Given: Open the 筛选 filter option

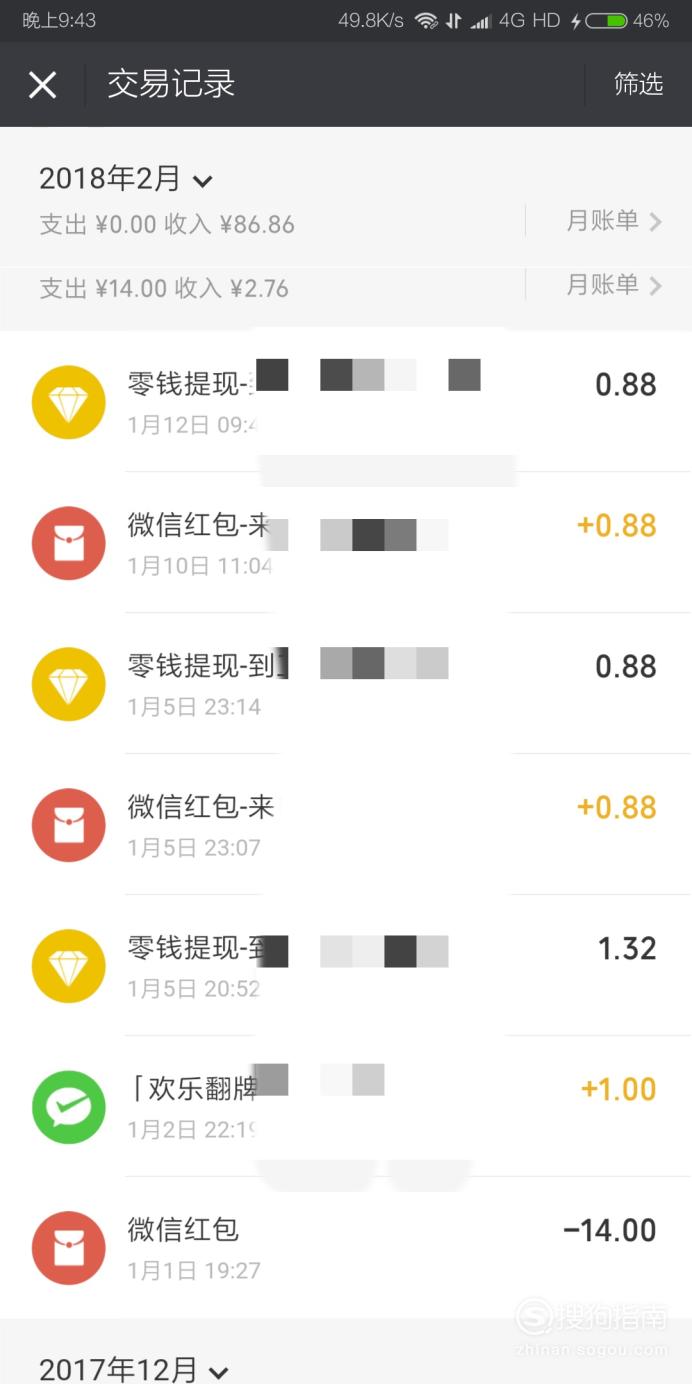Looking at the screenshot, I should click(x=639, y=84).
